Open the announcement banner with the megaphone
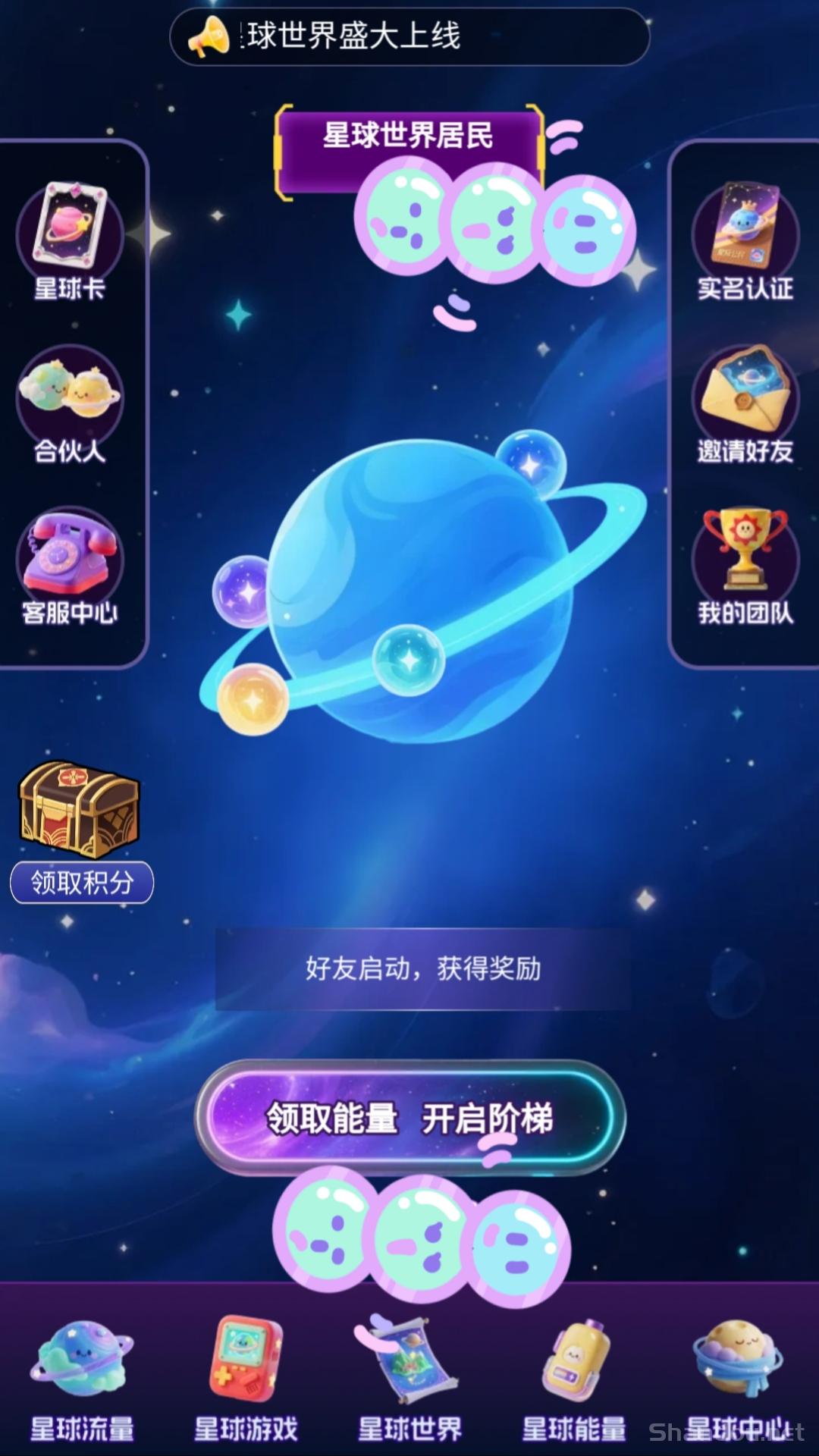This screenshot has width=819, height=1456. (409, 36)
